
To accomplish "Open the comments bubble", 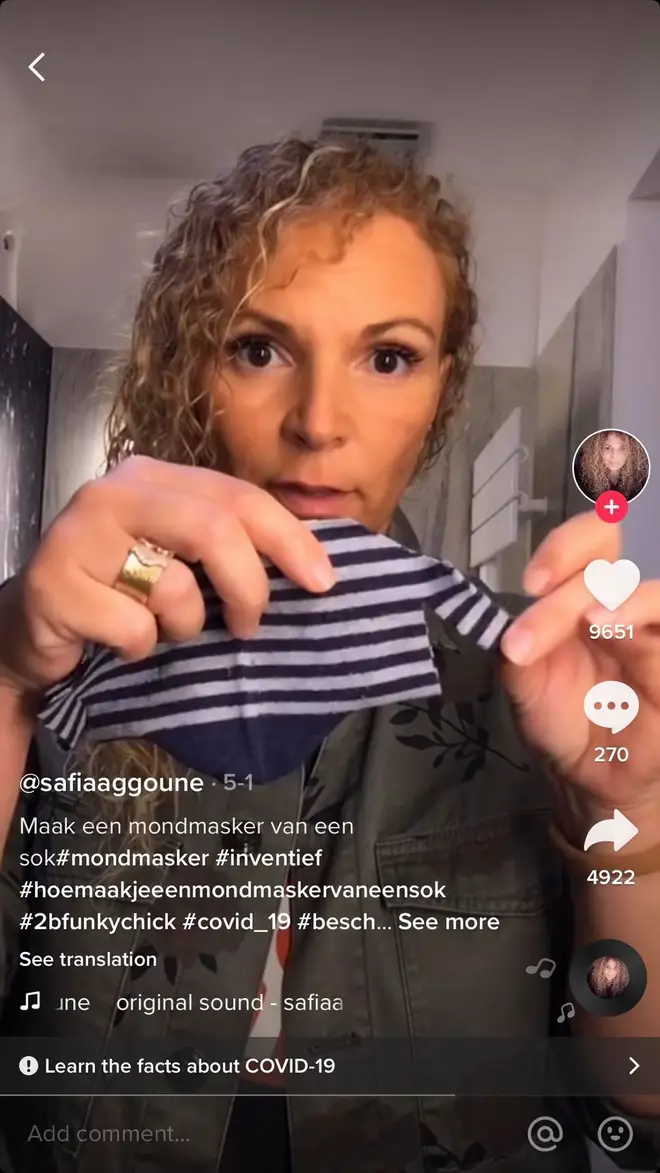I will point(611,707).
